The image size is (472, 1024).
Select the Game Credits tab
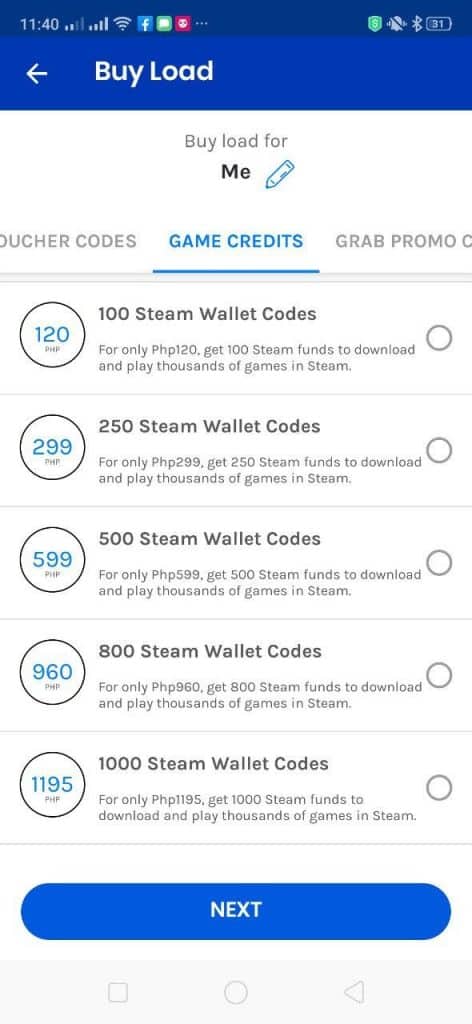pyautogui.click(x=236, y=241)
